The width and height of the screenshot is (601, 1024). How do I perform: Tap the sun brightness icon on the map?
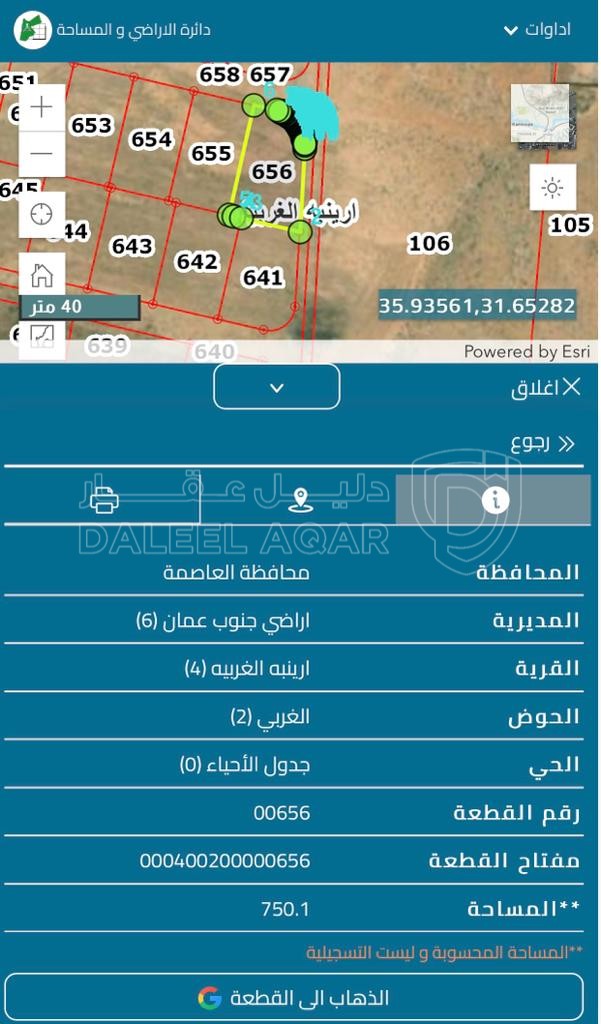tap(552, 187)
